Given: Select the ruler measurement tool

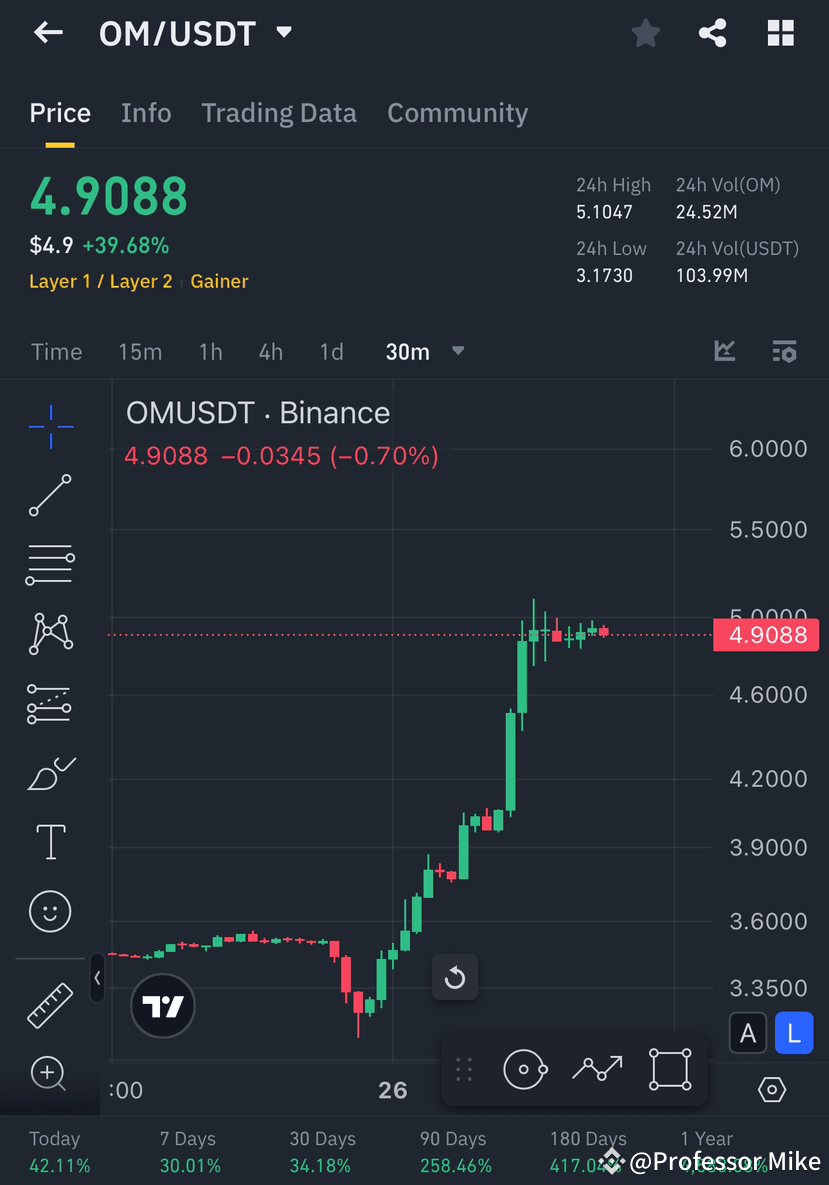Looking at the screenshot, I should point(50,1004).
